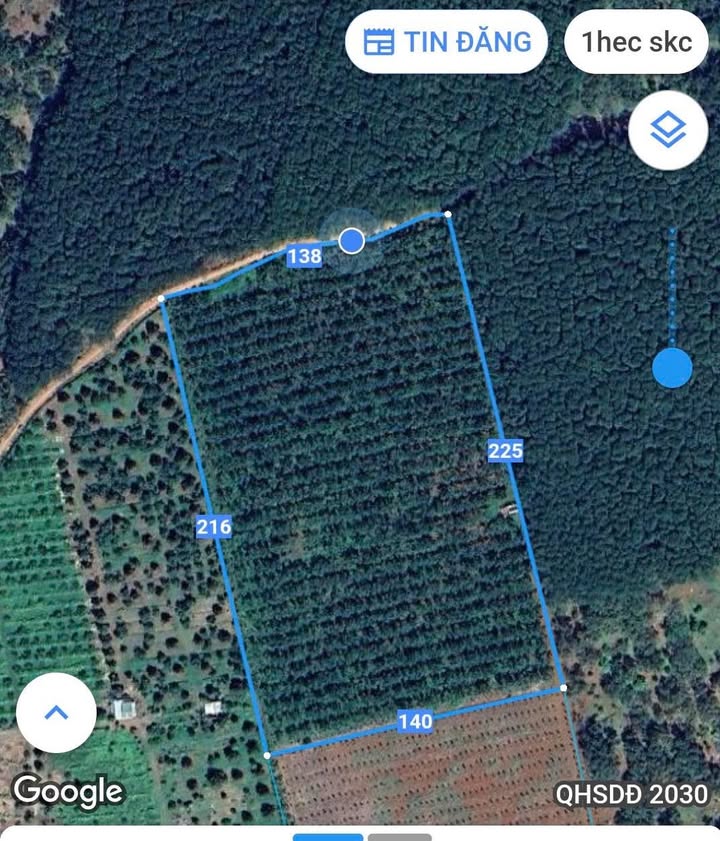Open the map layers selector
Screen dimensions: 720x841
pos(668,130)
